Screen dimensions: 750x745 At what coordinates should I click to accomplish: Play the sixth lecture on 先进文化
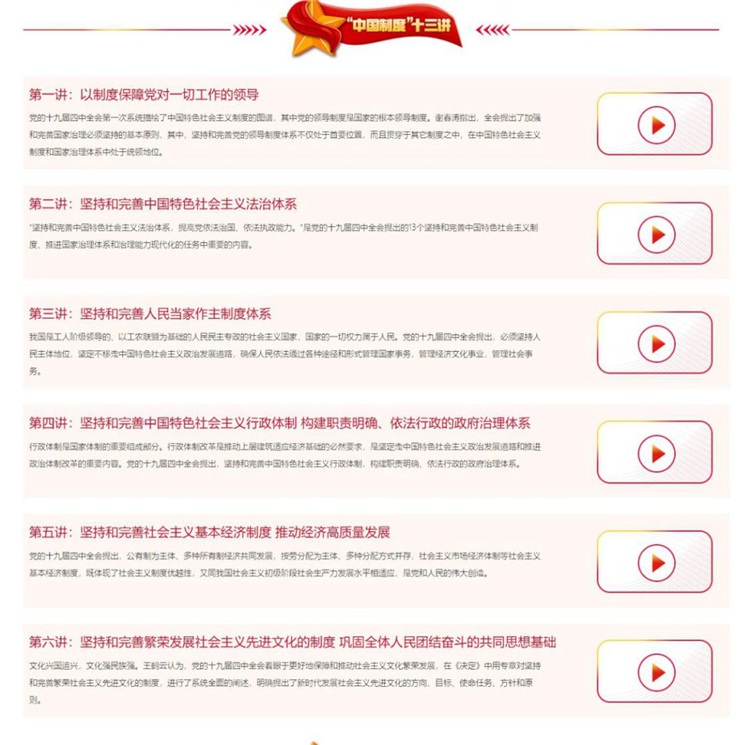[655, 670]
